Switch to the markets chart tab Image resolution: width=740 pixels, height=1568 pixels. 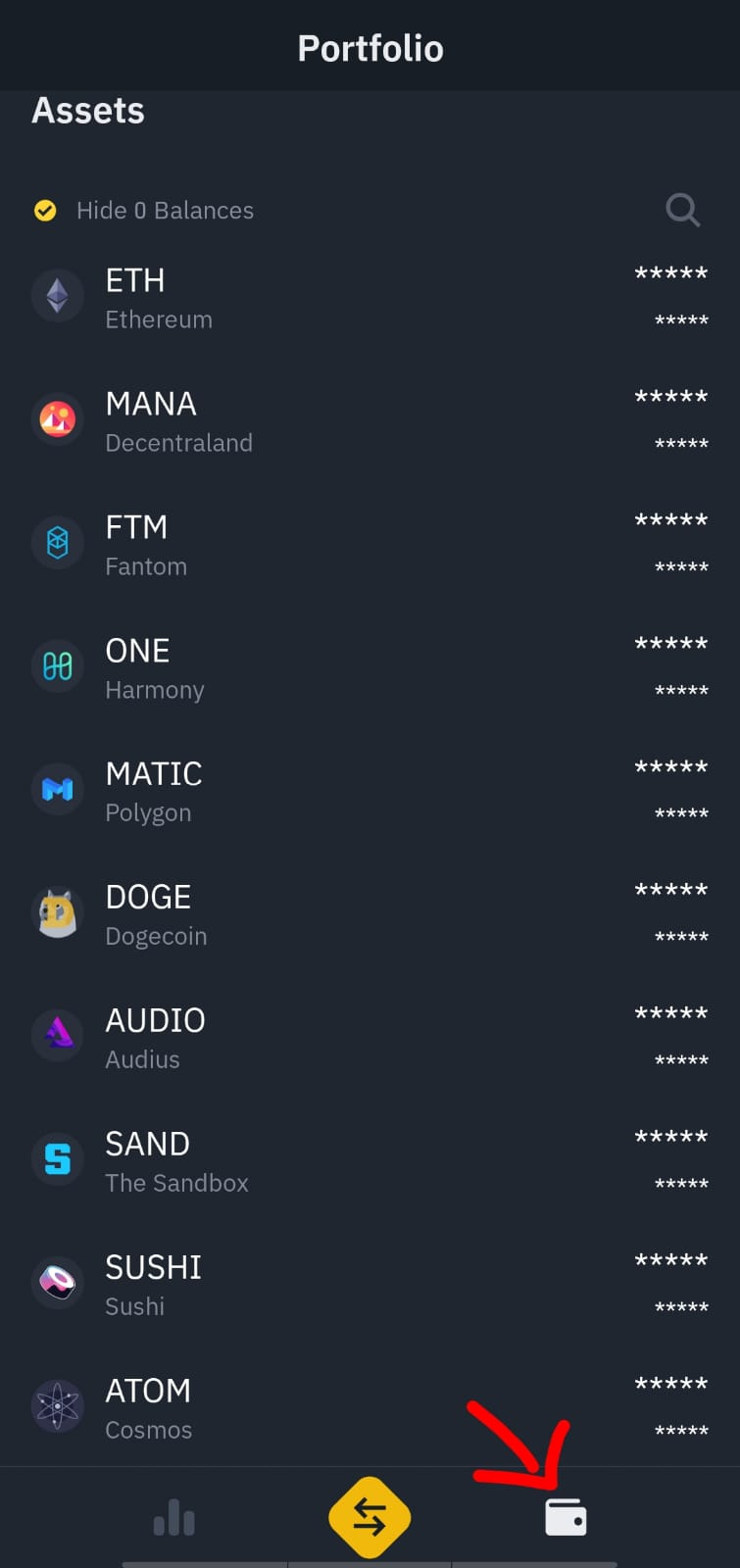click(x=174, y=1518)
